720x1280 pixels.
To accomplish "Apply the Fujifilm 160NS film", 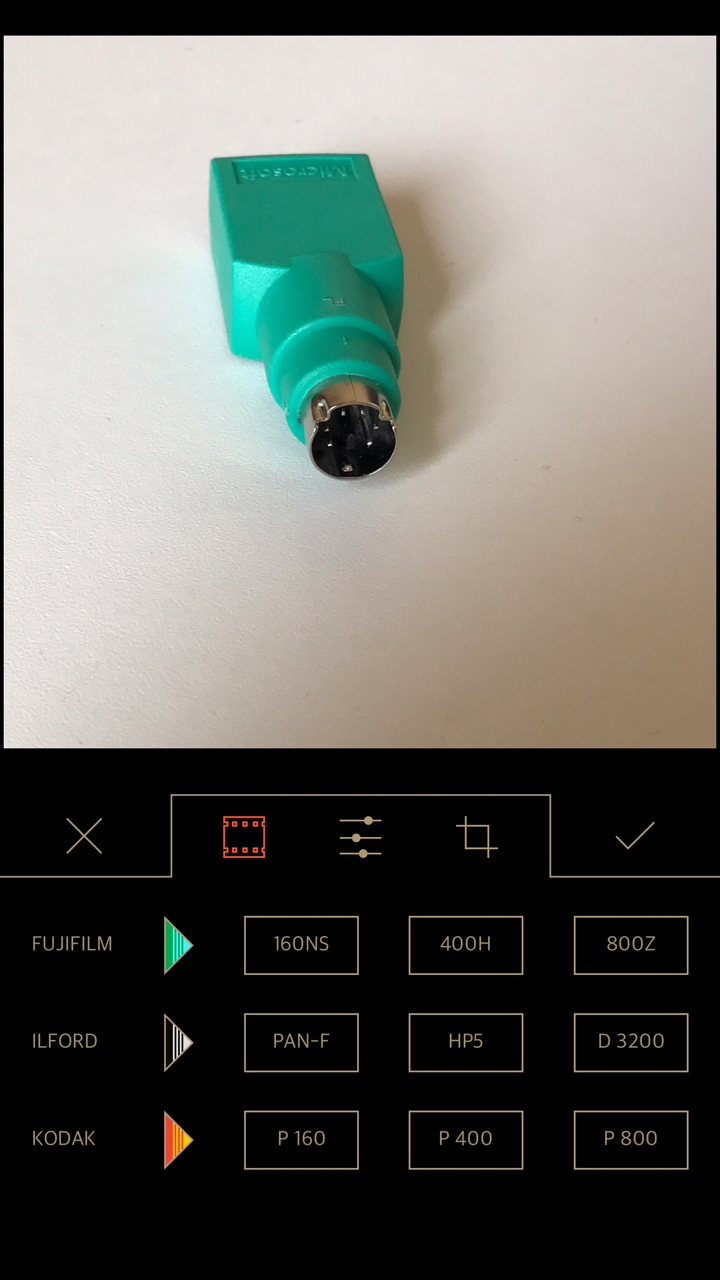I will 301,944.
